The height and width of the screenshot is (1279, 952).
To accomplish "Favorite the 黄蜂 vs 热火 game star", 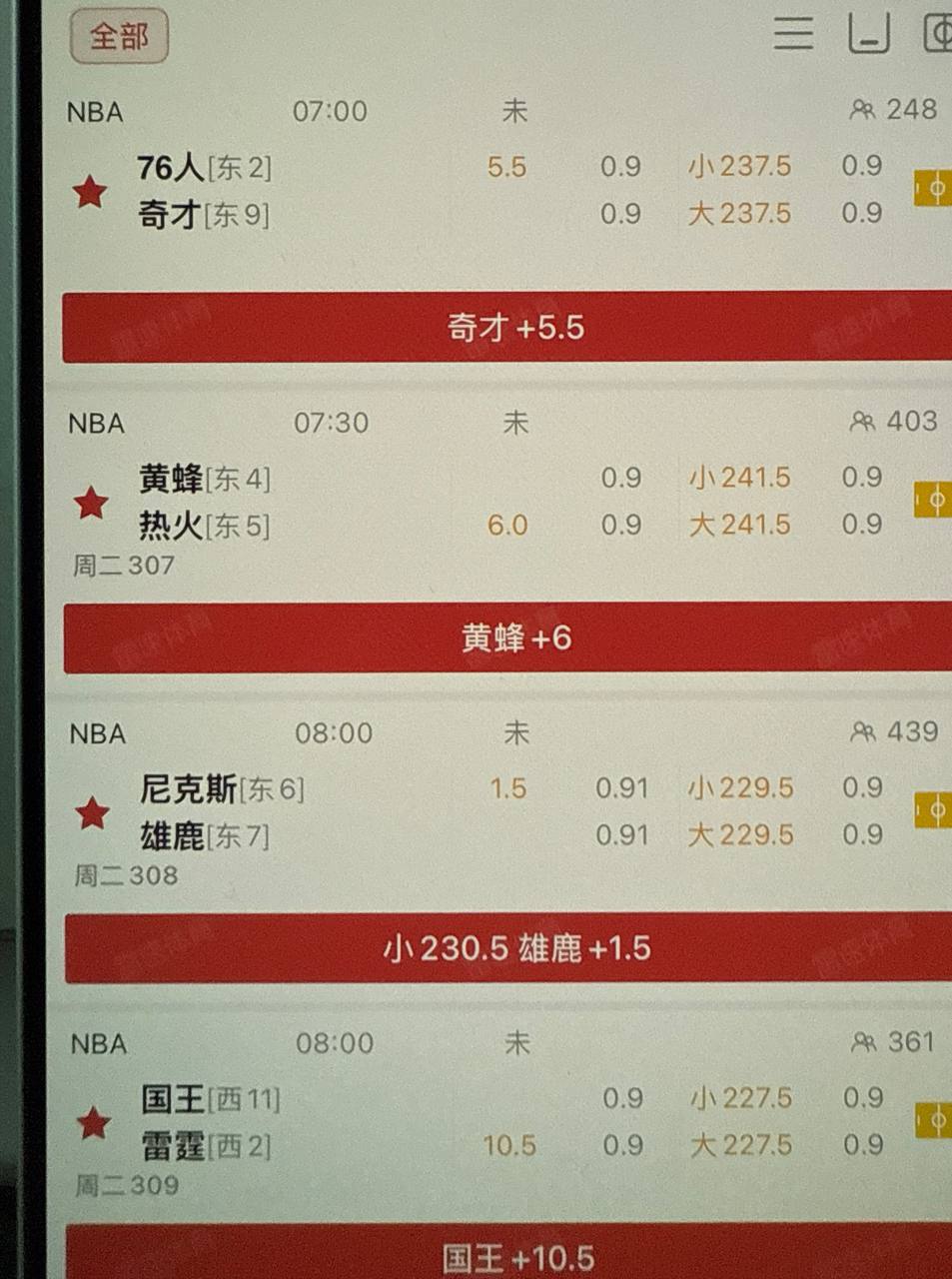I will (x=91, y=502).
